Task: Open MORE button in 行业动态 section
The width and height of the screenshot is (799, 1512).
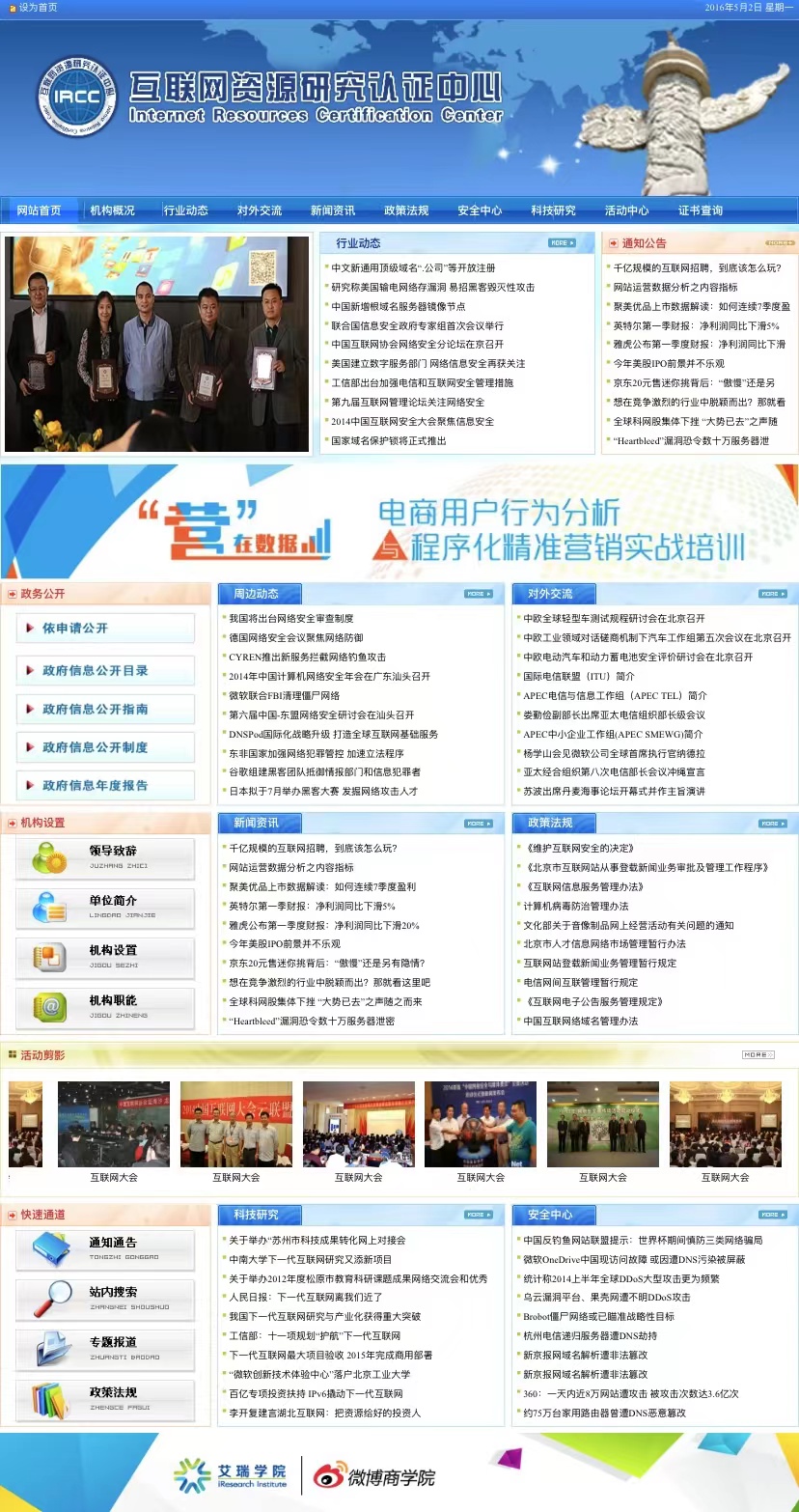Action: [561, 243]
